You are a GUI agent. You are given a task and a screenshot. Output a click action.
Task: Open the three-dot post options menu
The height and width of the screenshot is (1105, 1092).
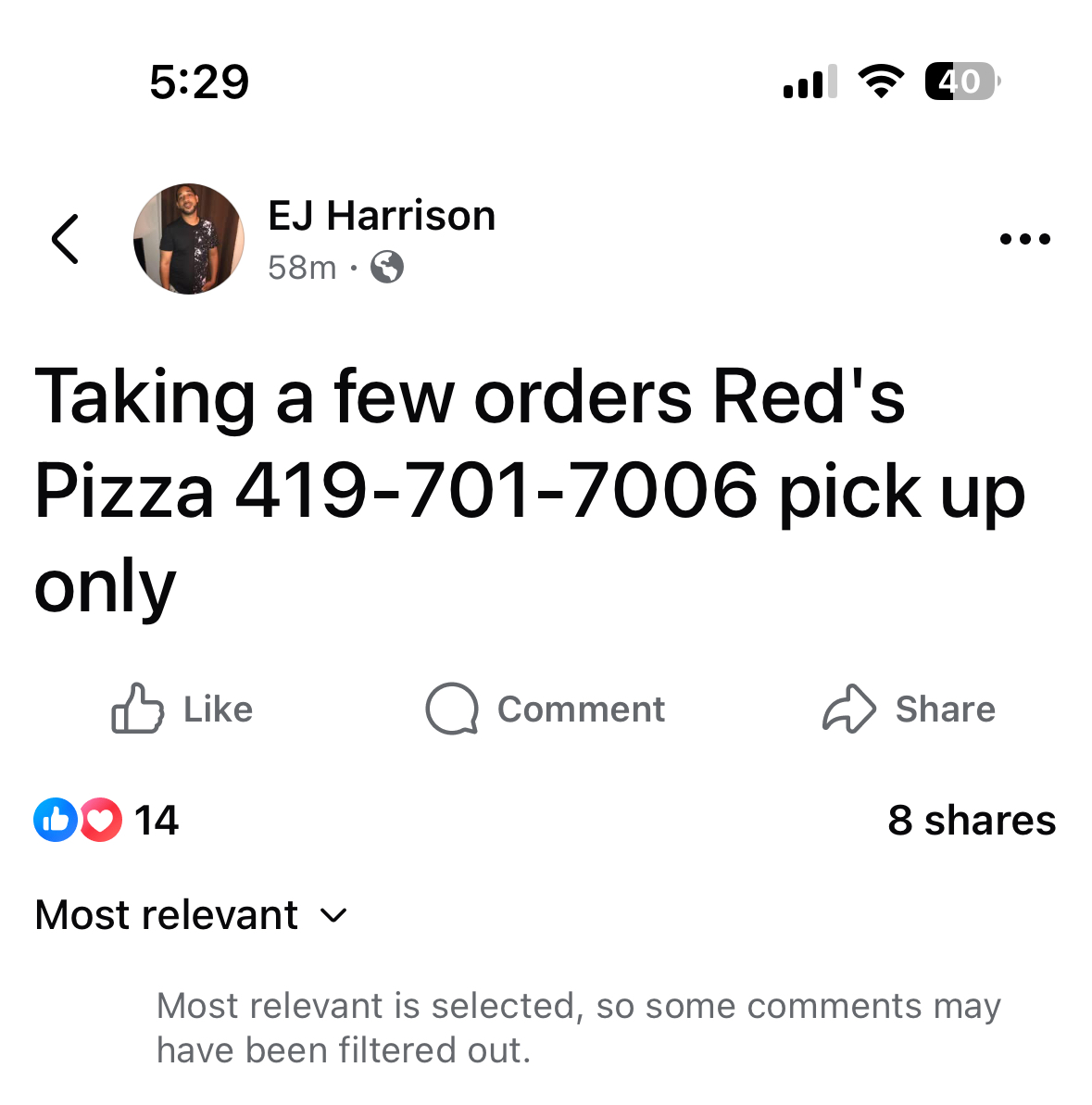[x=1024, y=239]
